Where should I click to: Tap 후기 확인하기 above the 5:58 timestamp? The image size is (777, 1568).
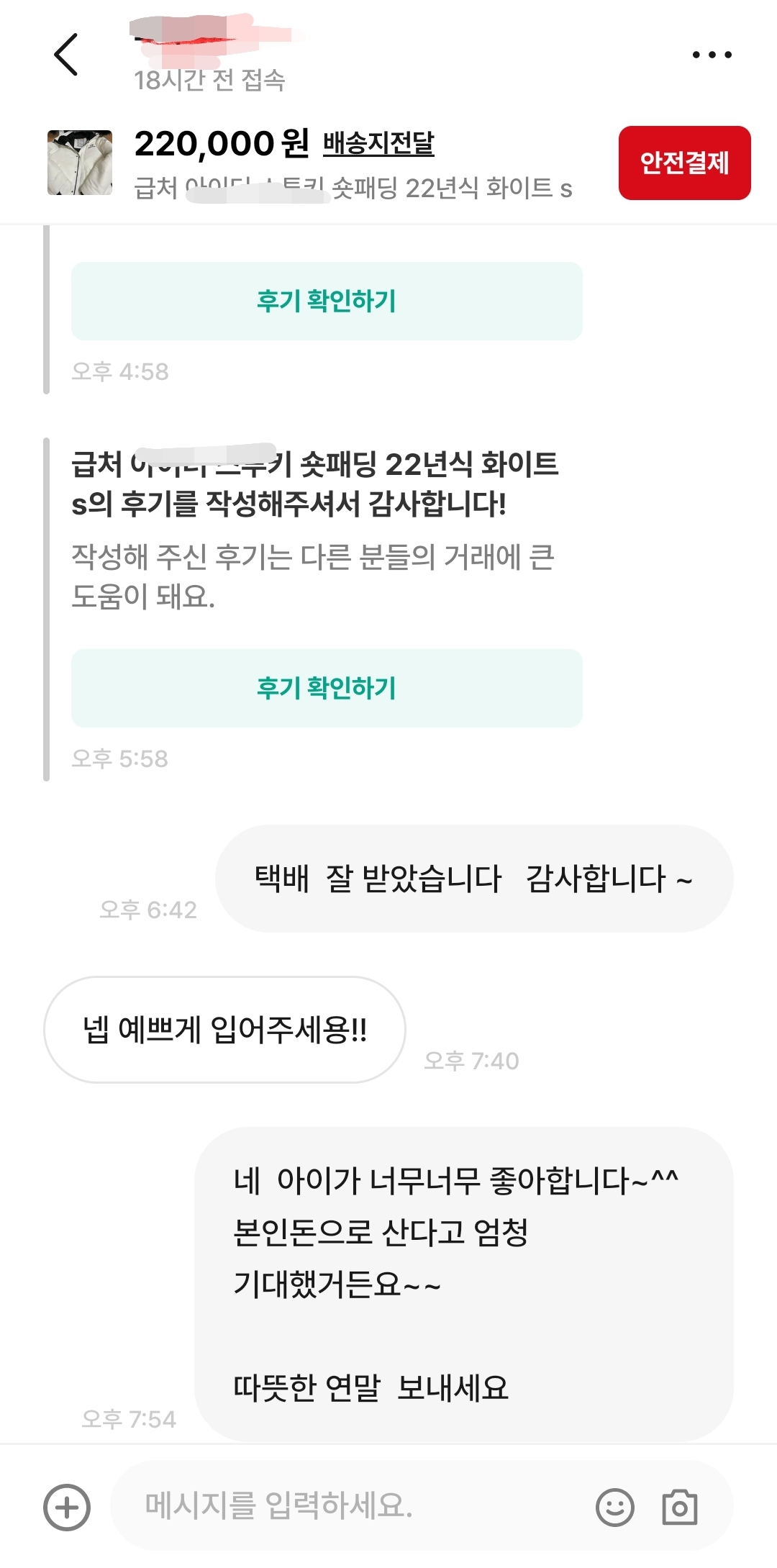[x=327, y=688]
